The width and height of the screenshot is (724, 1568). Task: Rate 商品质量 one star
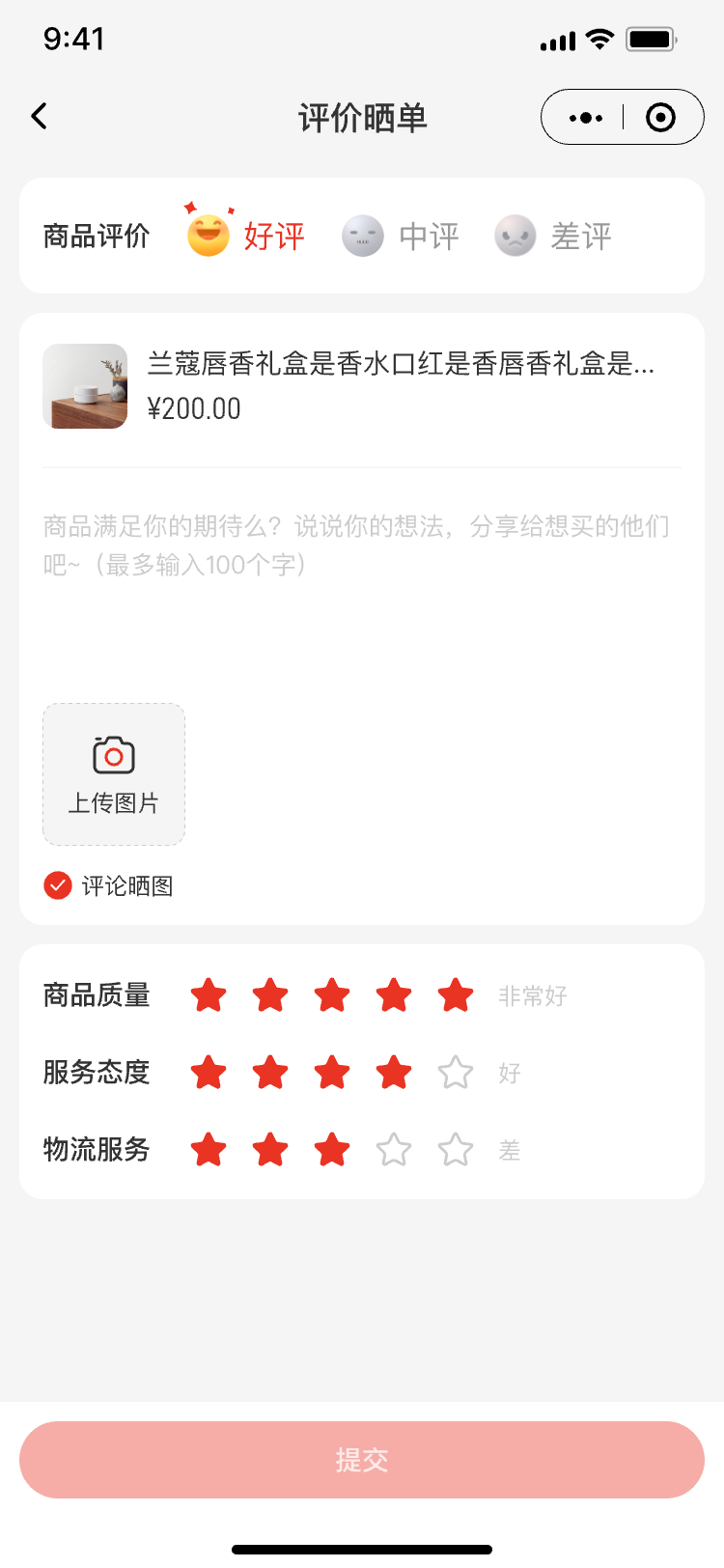coord(209,995)
